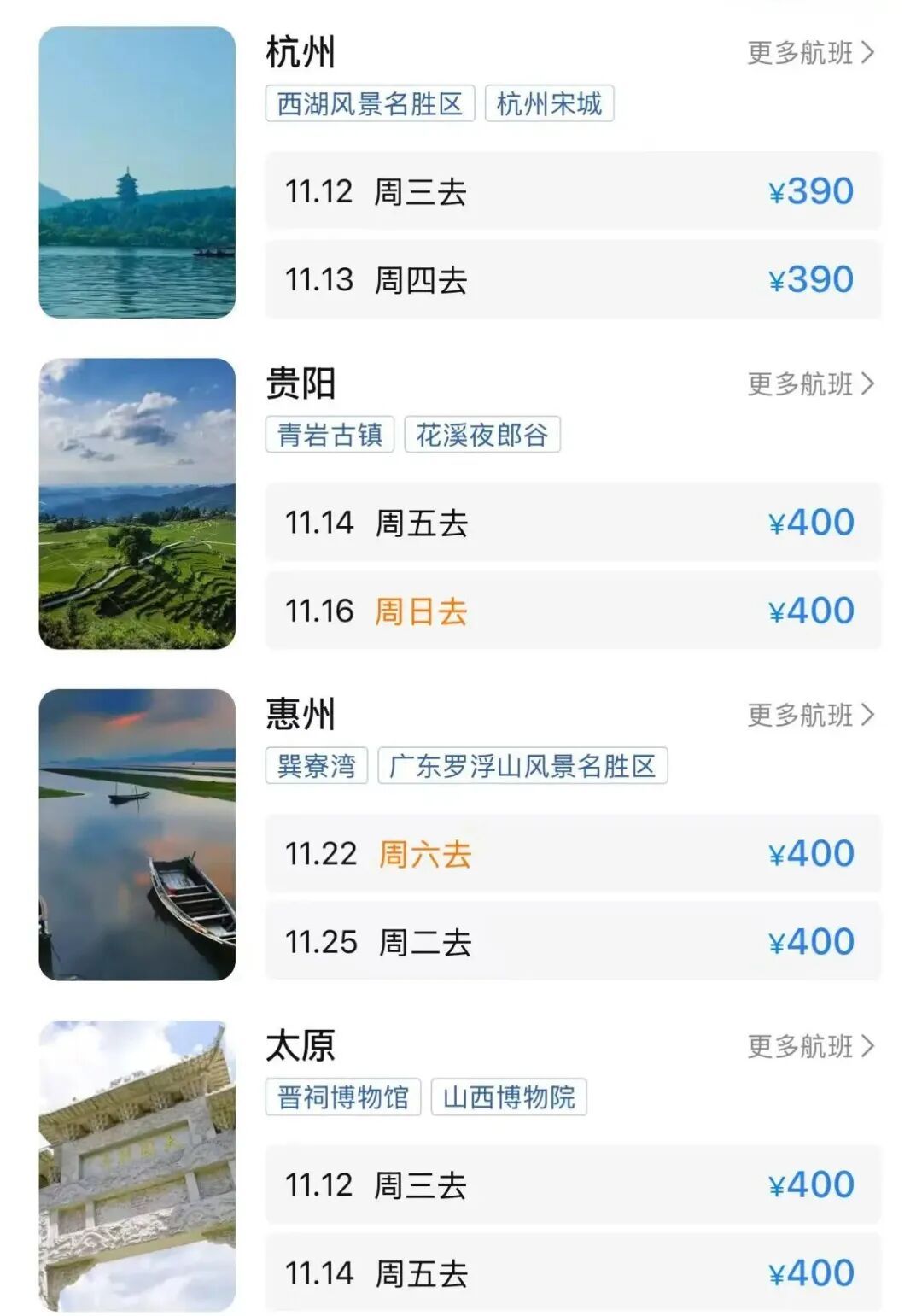922x1316 pixels.
Task: Open the 杭州宋城 attraction tag
Action: coord(549,104)
